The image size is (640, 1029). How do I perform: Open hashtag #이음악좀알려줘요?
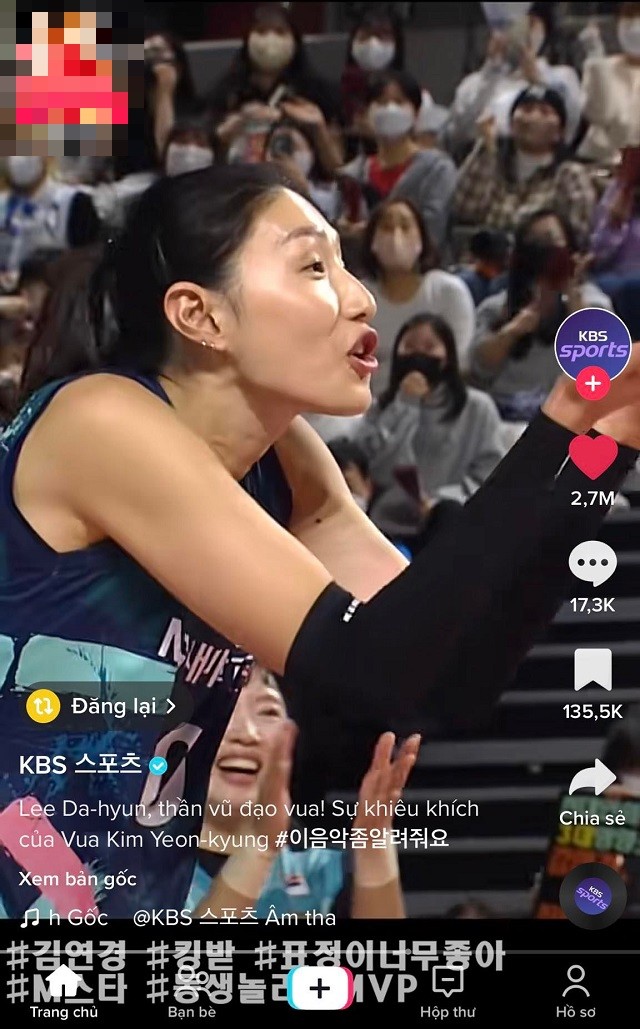362,838
